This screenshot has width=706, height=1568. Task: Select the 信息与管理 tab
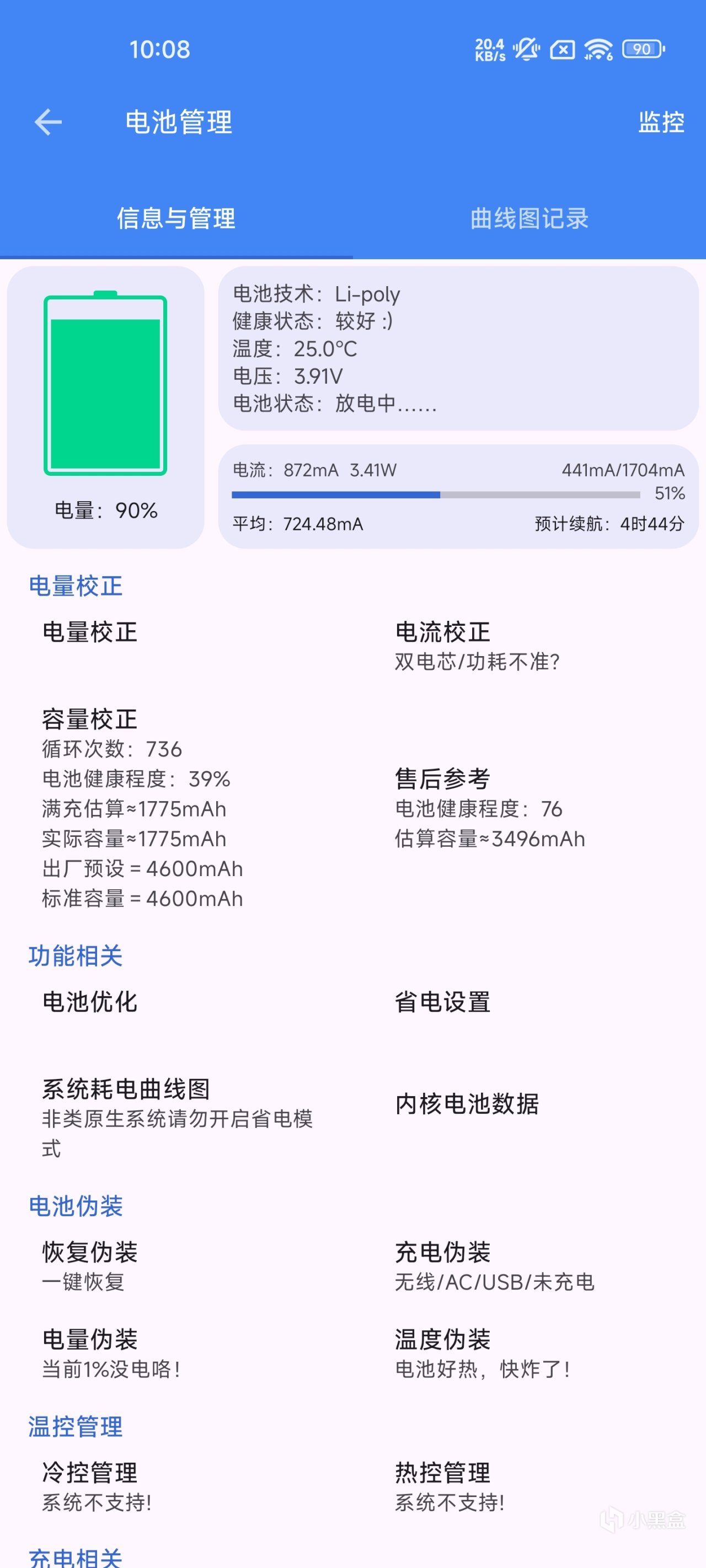coord(176,219)
